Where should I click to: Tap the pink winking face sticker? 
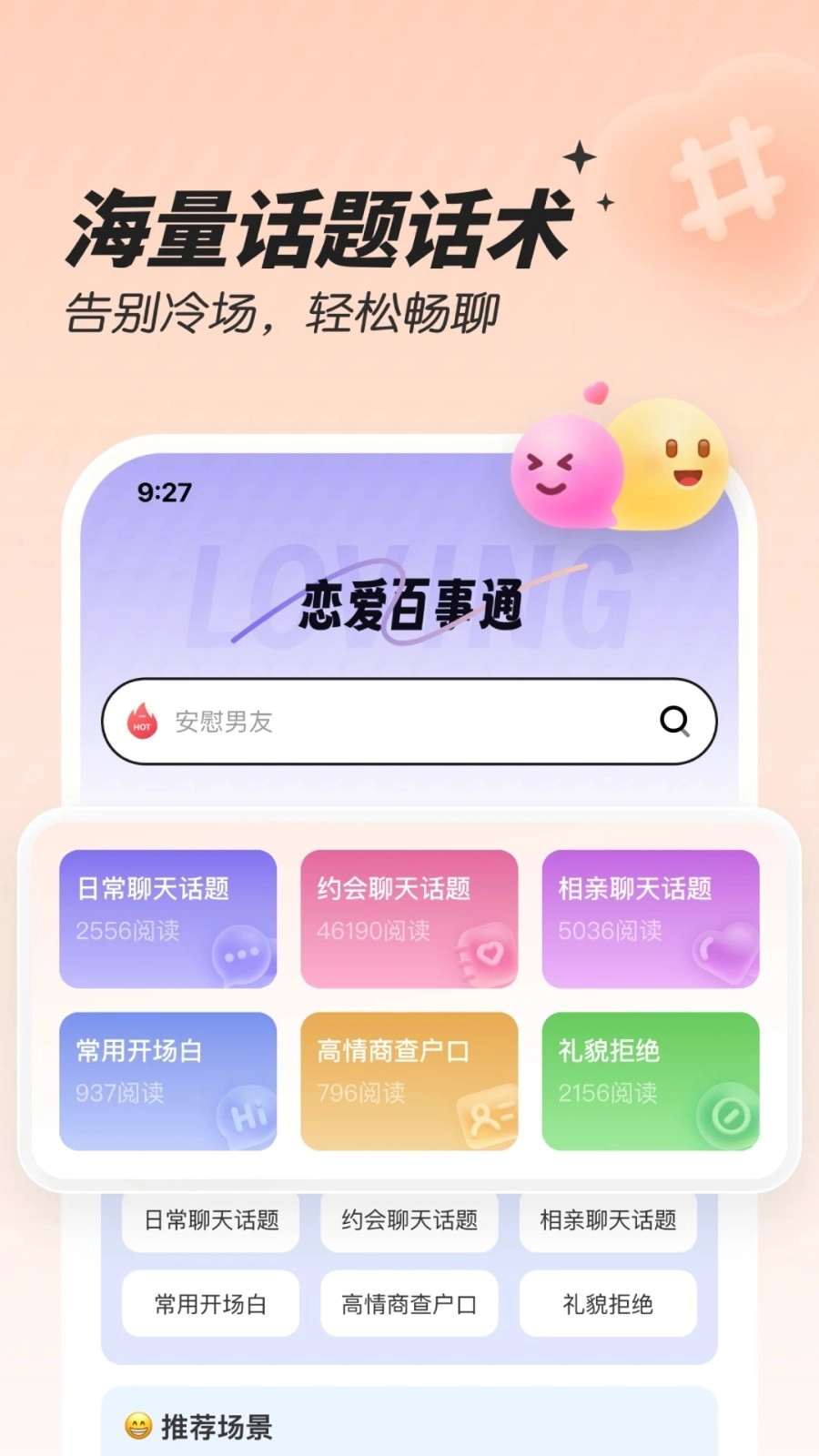(566, 471)
